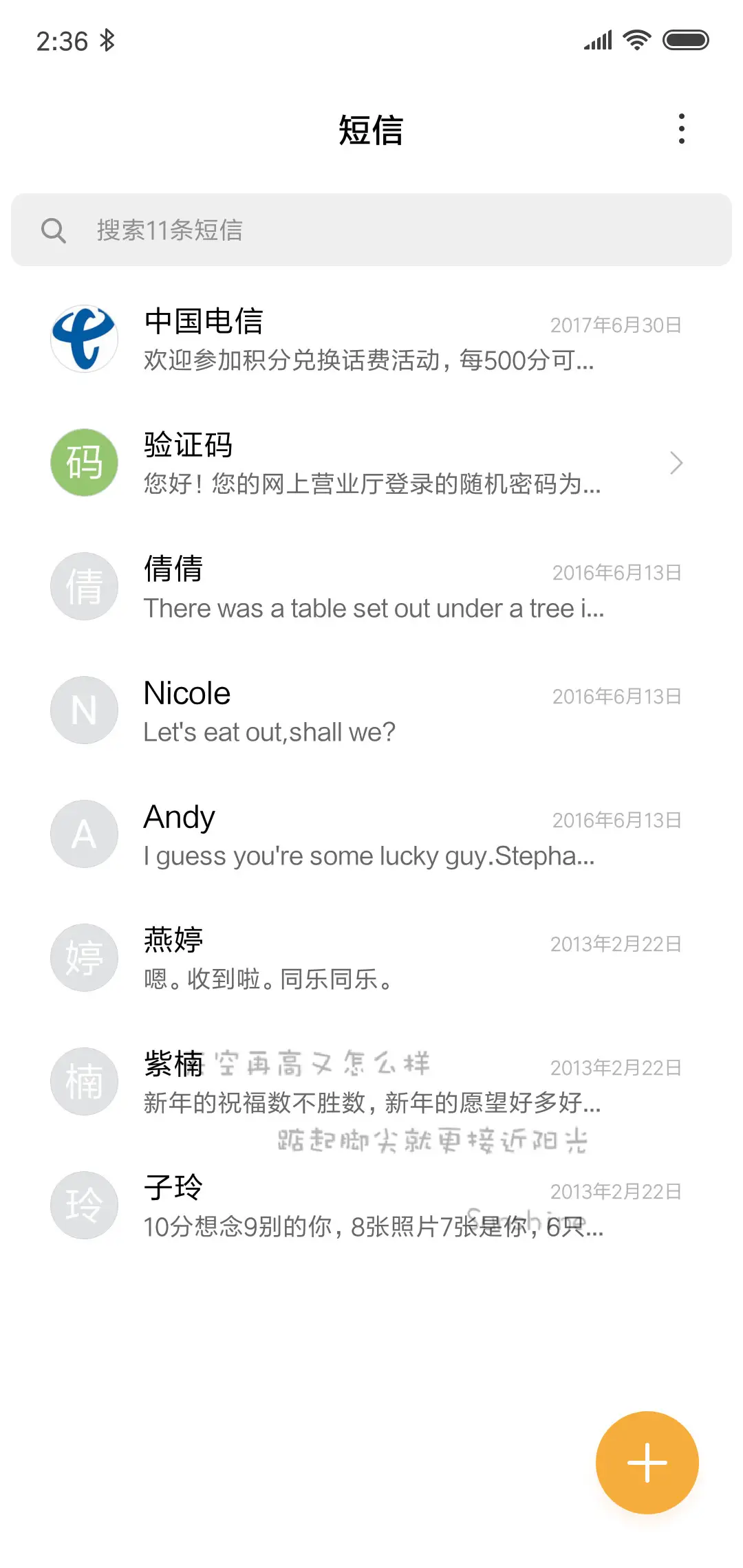Select the 倩倩 contact avatar
743x1568 pixels.
tap(84, 586)
